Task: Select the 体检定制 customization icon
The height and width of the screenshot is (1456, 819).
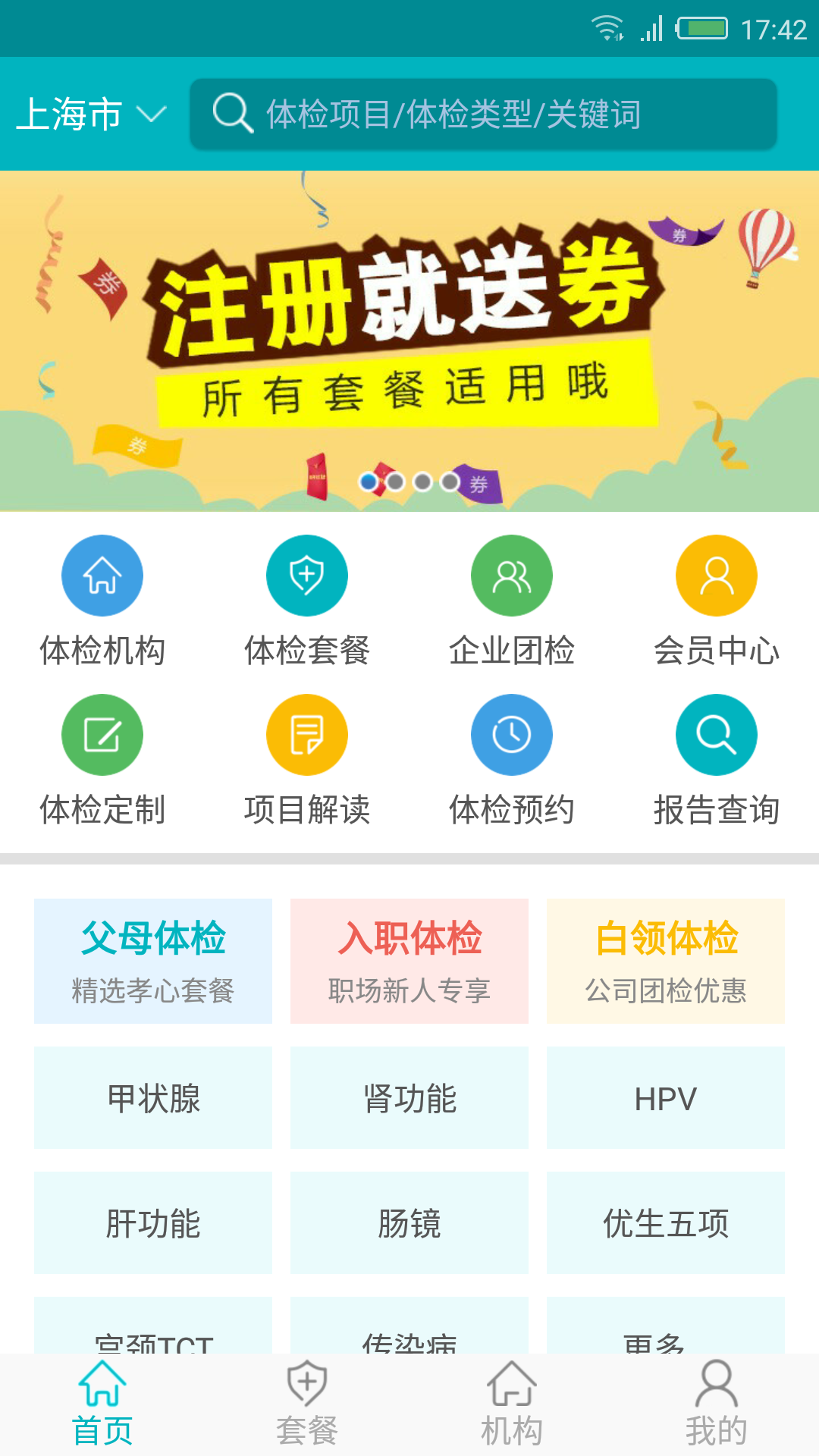Action: 102,733
